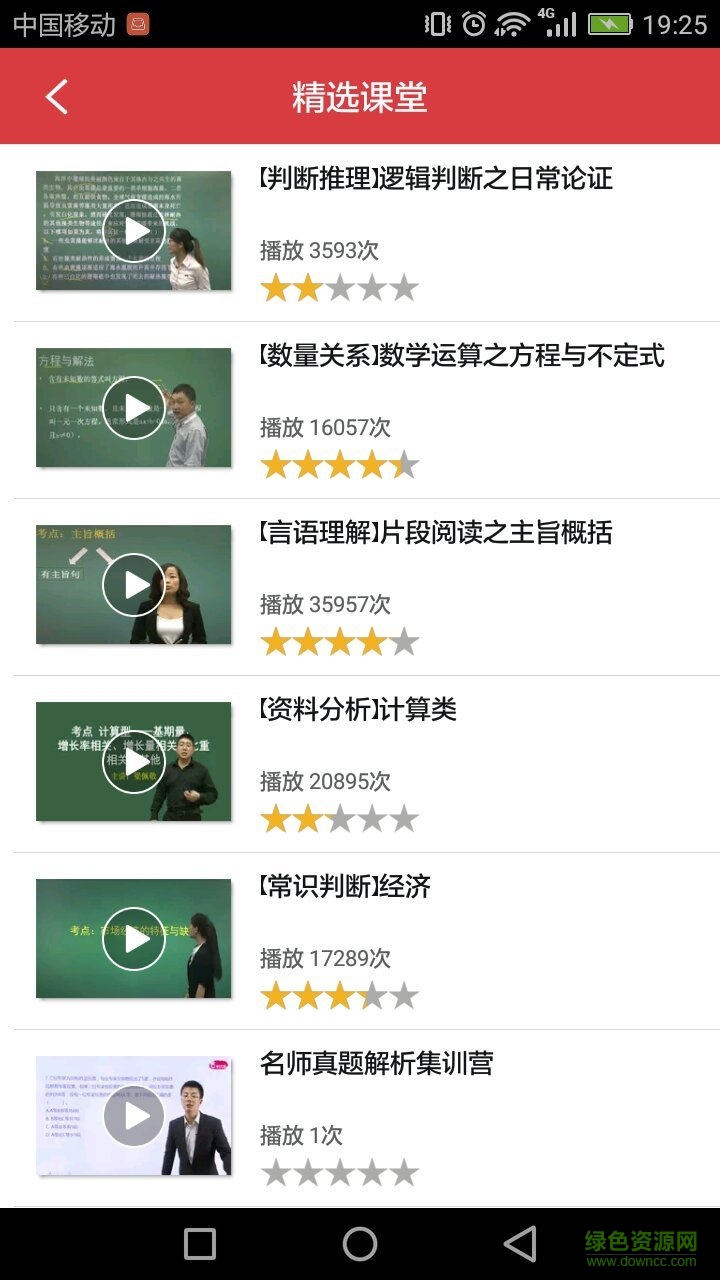
Task: Play the 资料分析 计算类 video
Action: [x=134, y=761]
